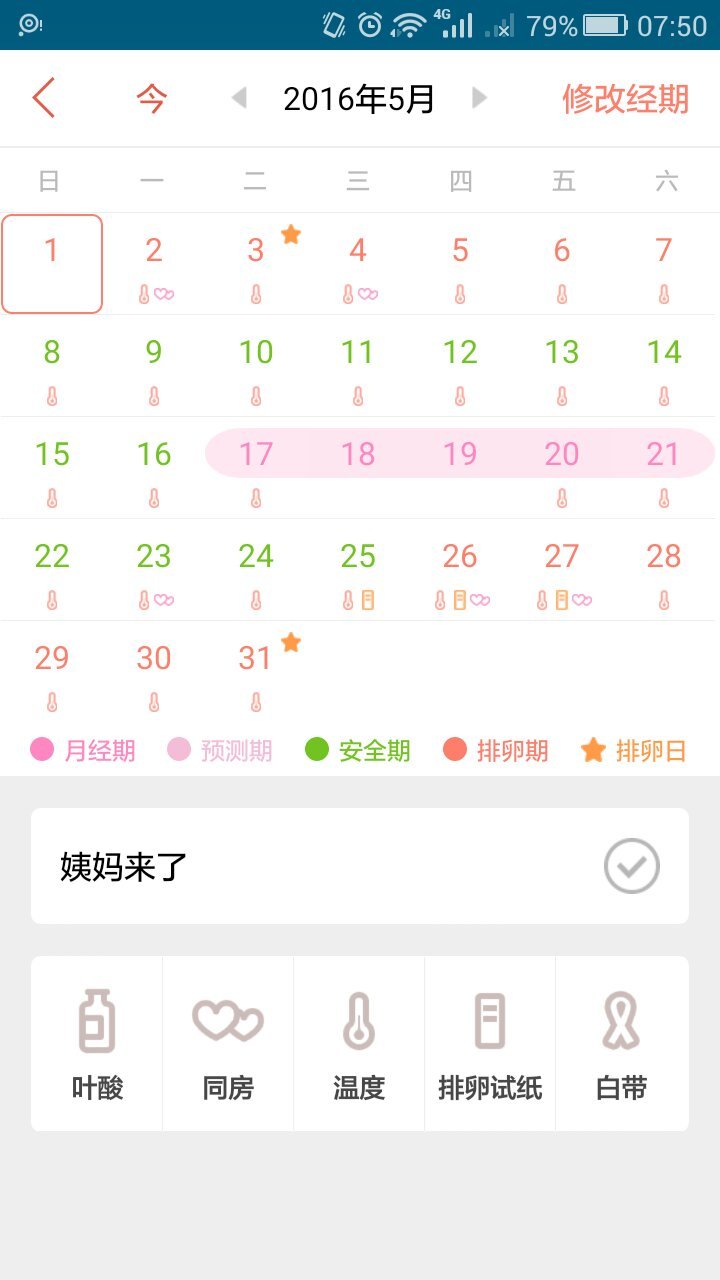Viewport: 720px width, 1280px height.
Task: Jump to today with the 今 button
Action: tap(151, 98)
